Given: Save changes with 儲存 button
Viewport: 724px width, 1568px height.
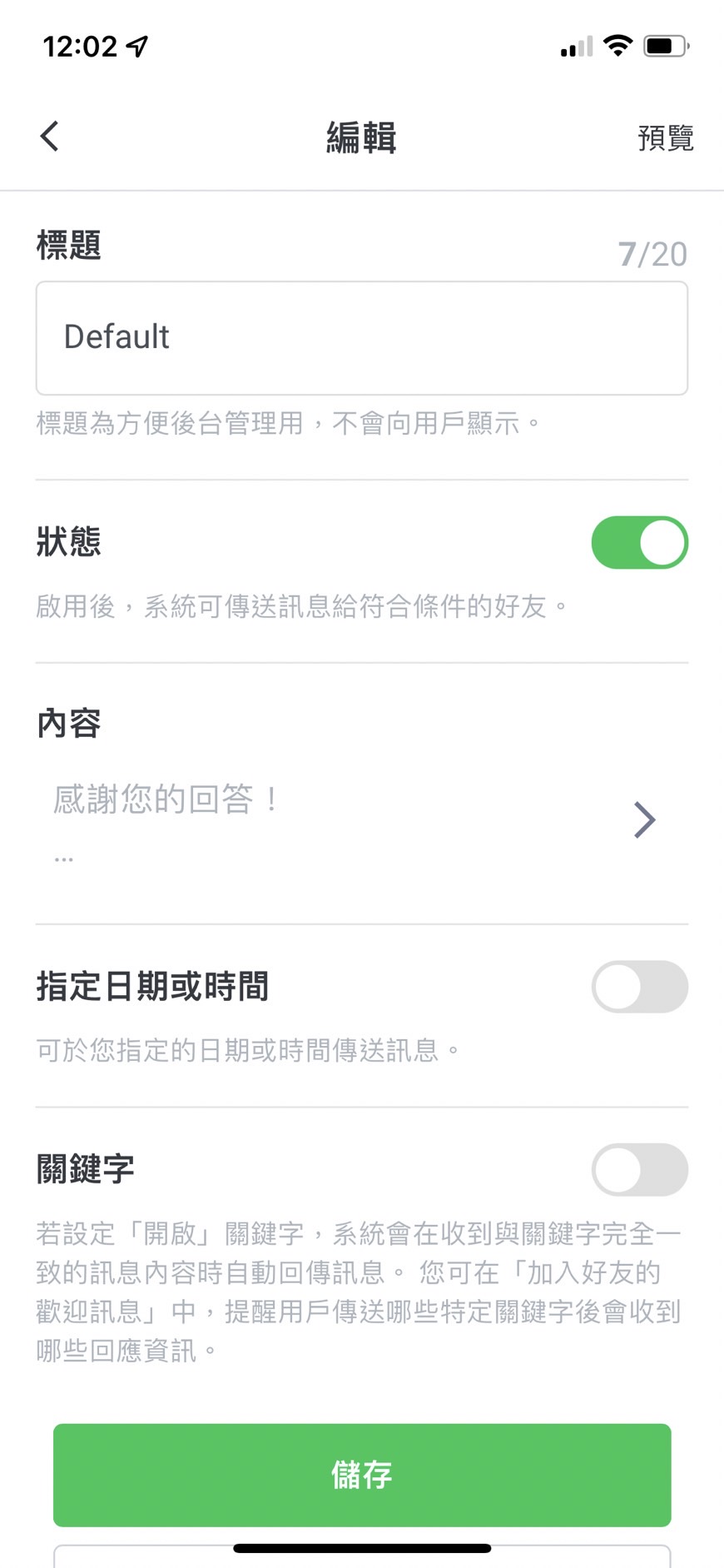Looking at the screenshot, I should point(361,1475).
